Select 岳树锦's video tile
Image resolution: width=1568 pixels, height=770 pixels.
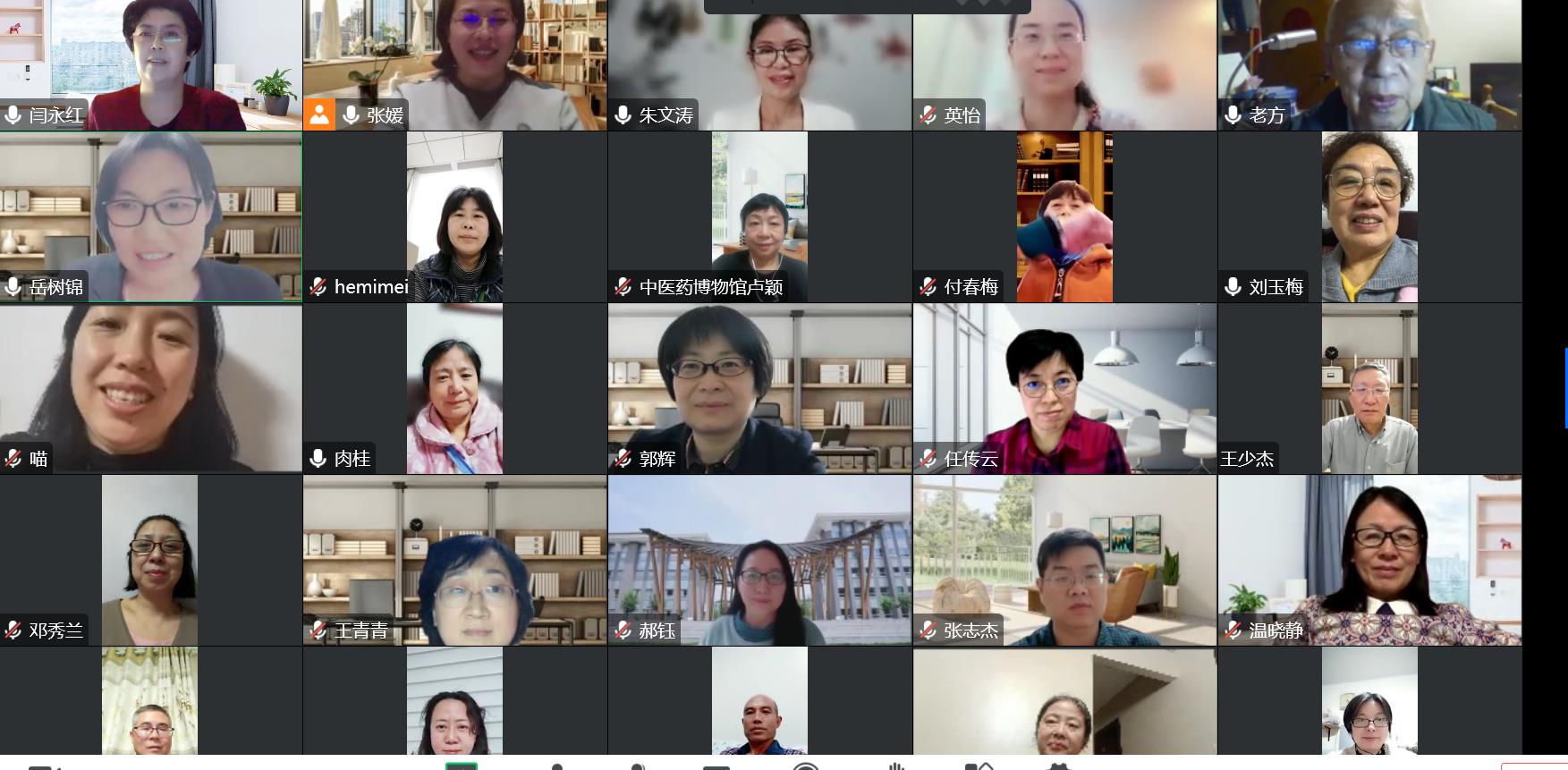[150, 216]
